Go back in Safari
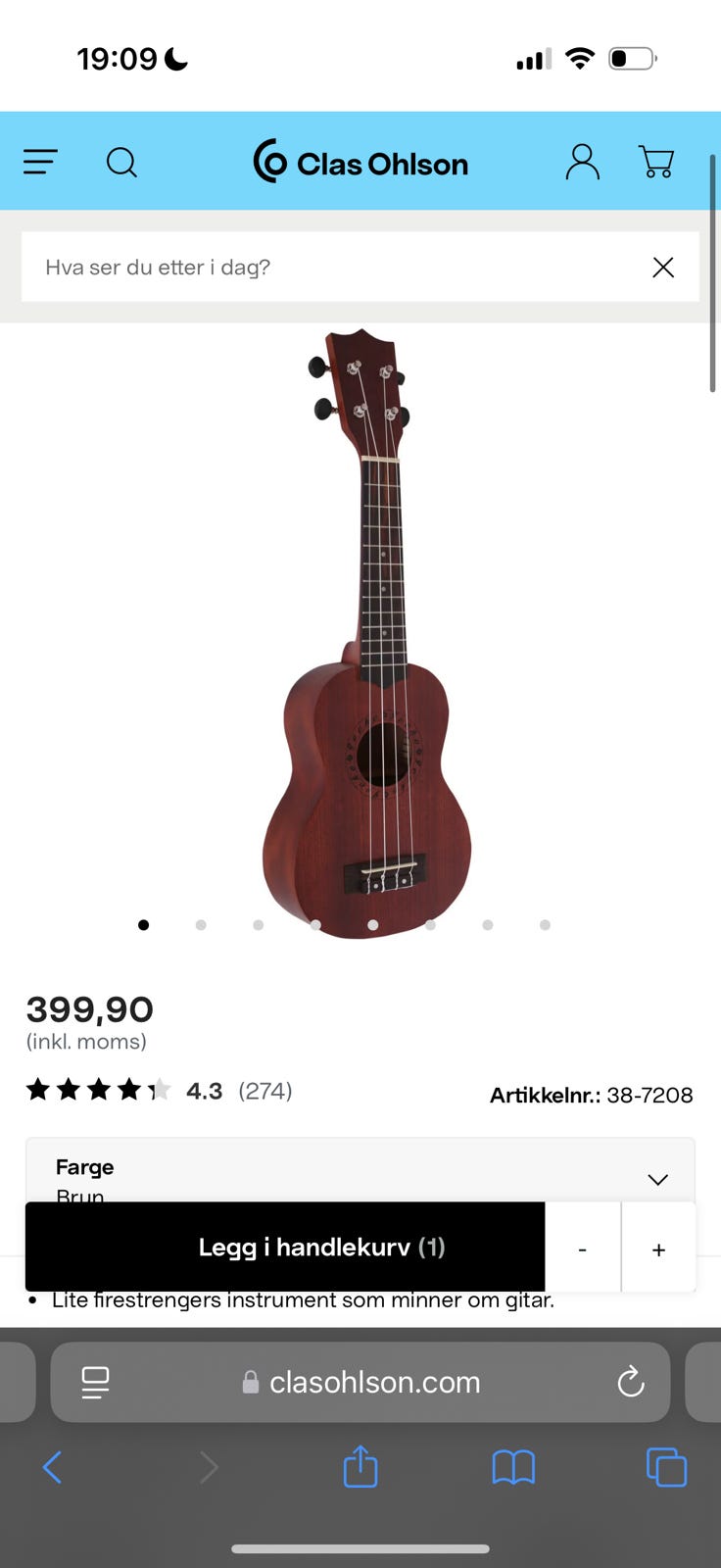This screenshot has width=721, height=1568. click(x=53, y=1467)
